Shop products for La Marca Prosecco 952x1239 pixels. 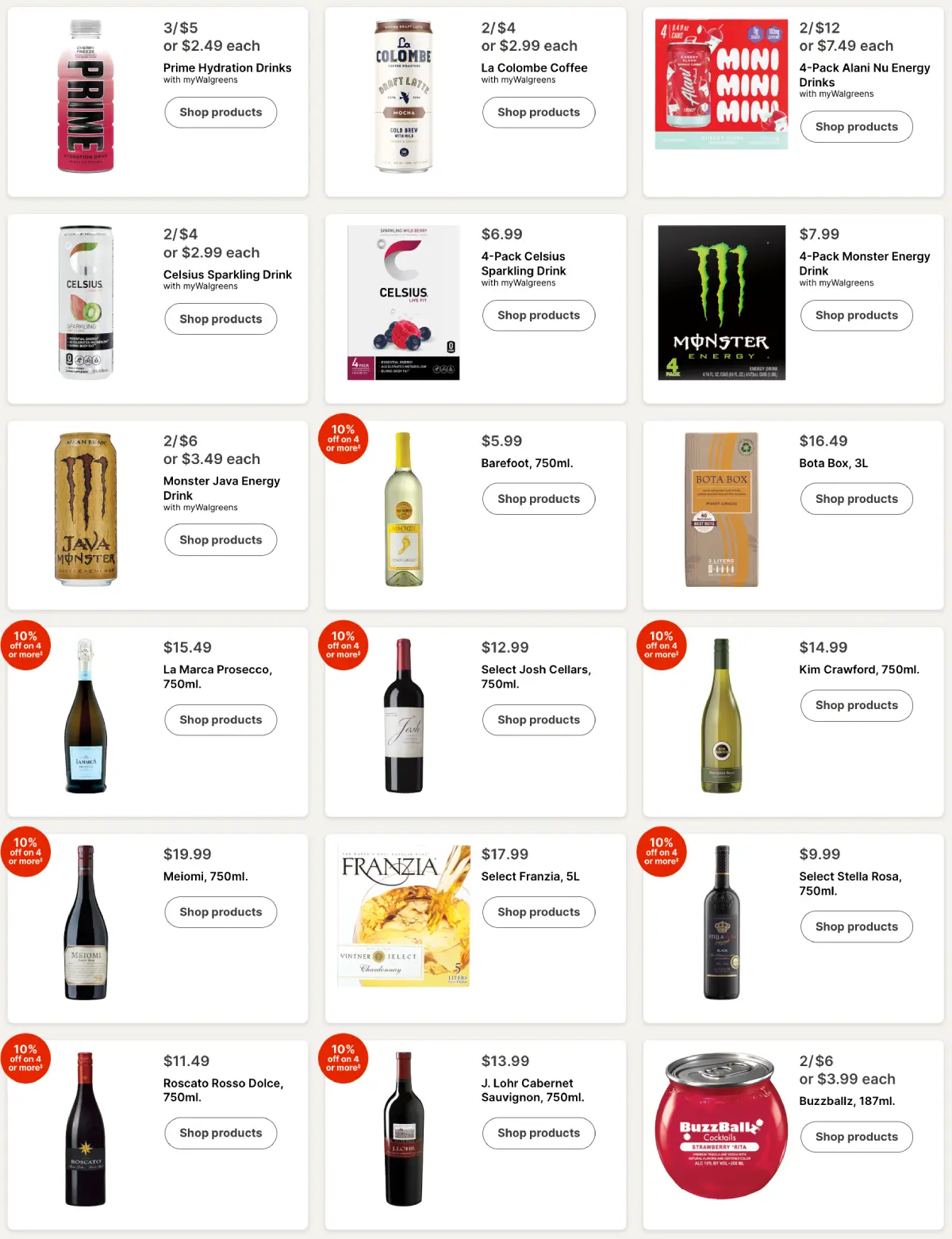coord(221,720)
